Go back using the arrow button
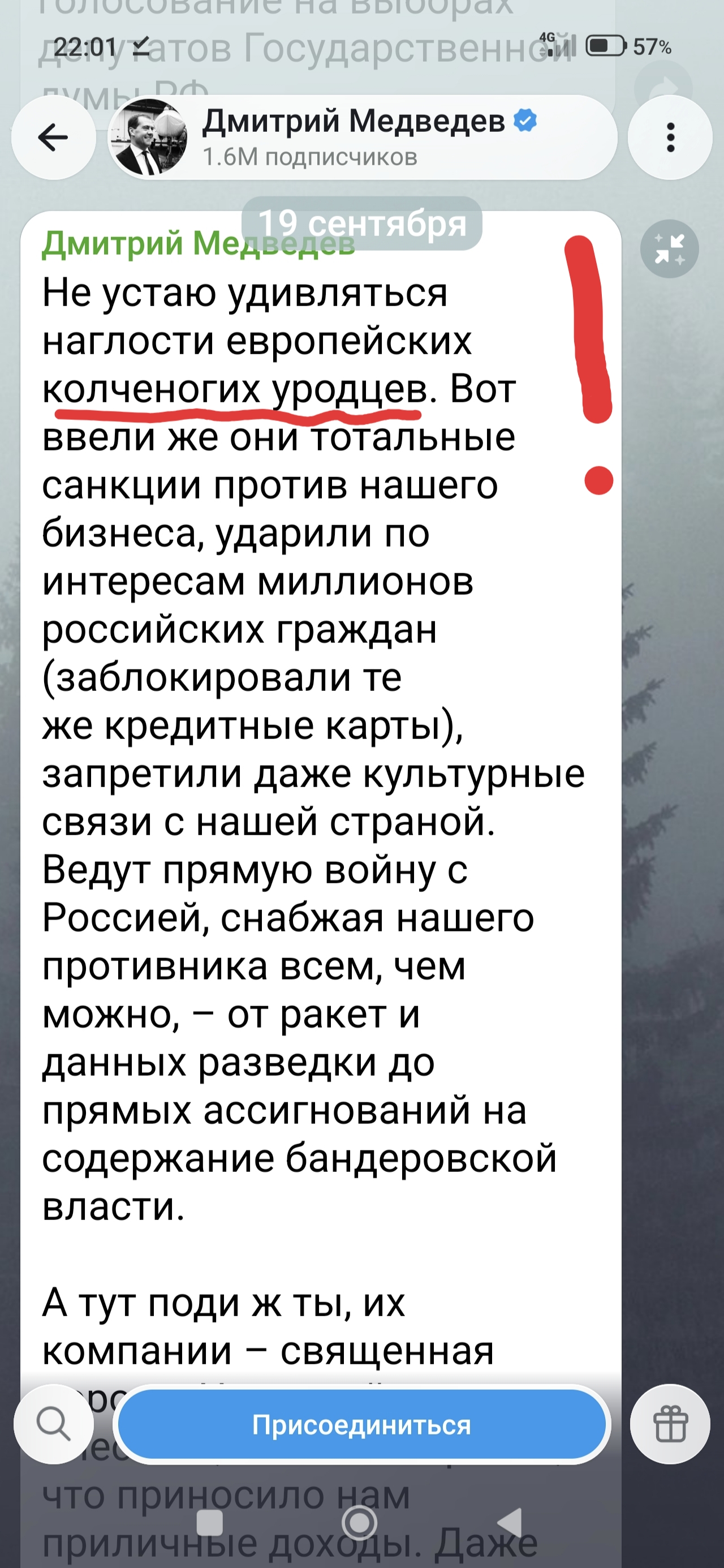 tap(54, 137)
